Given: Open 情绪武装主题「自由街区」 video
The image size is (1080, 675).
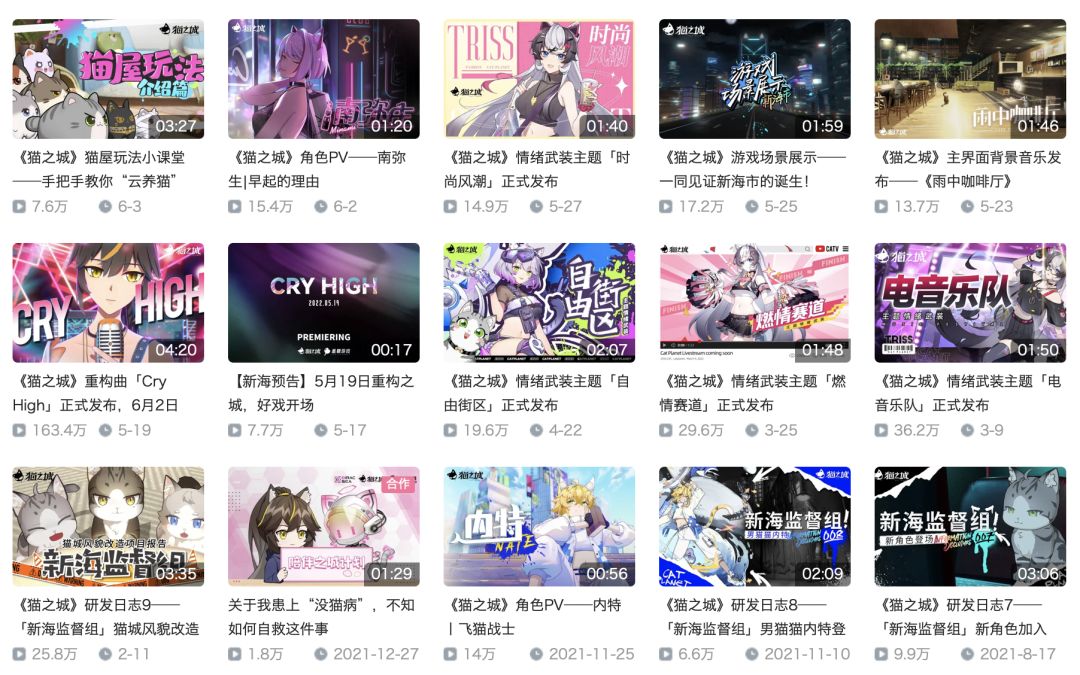Looking at the screenshot, I should [539, 303].
